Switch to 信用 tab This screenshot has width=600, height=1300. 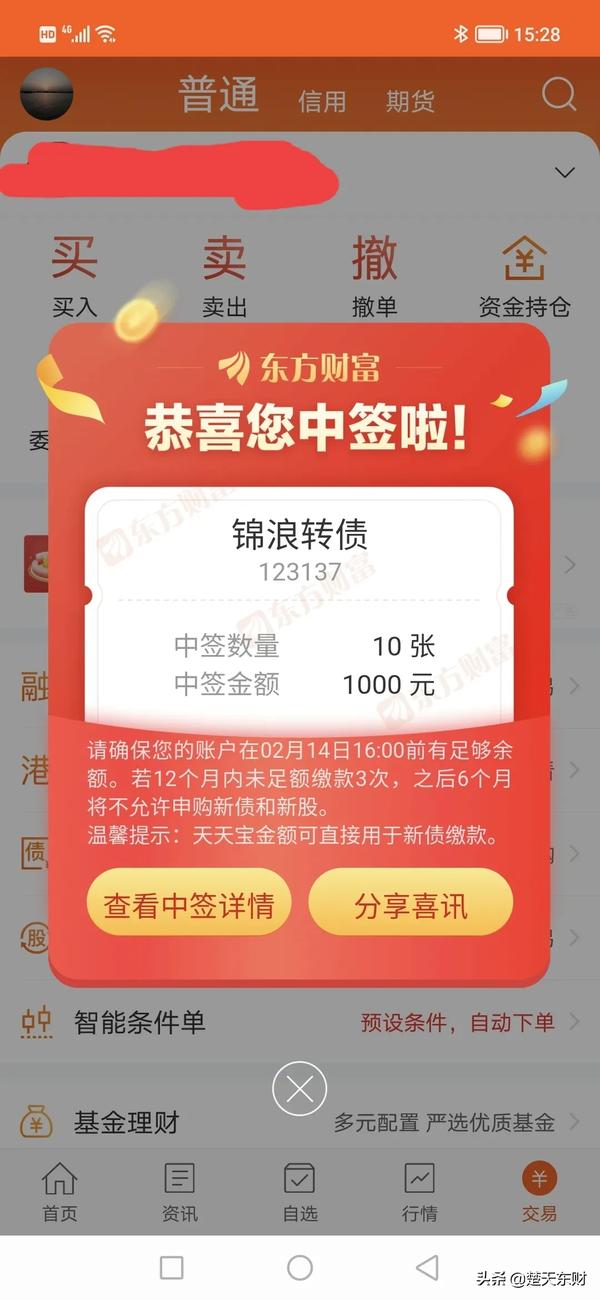pyautogui.click(x=322, y=101)
